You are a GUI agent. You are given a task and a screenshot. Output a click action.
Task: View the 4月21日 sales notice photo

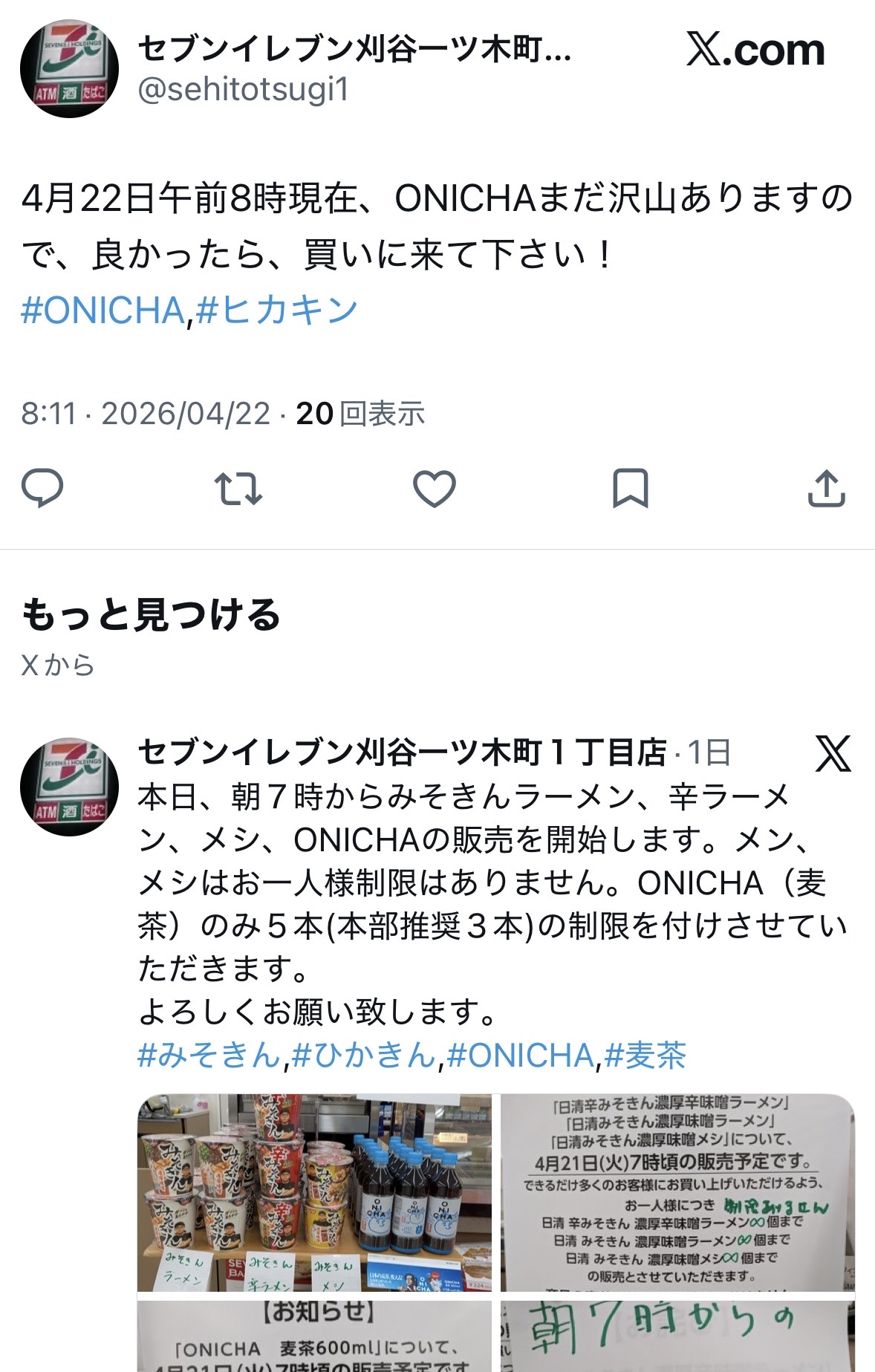[x=677, y=1192]
